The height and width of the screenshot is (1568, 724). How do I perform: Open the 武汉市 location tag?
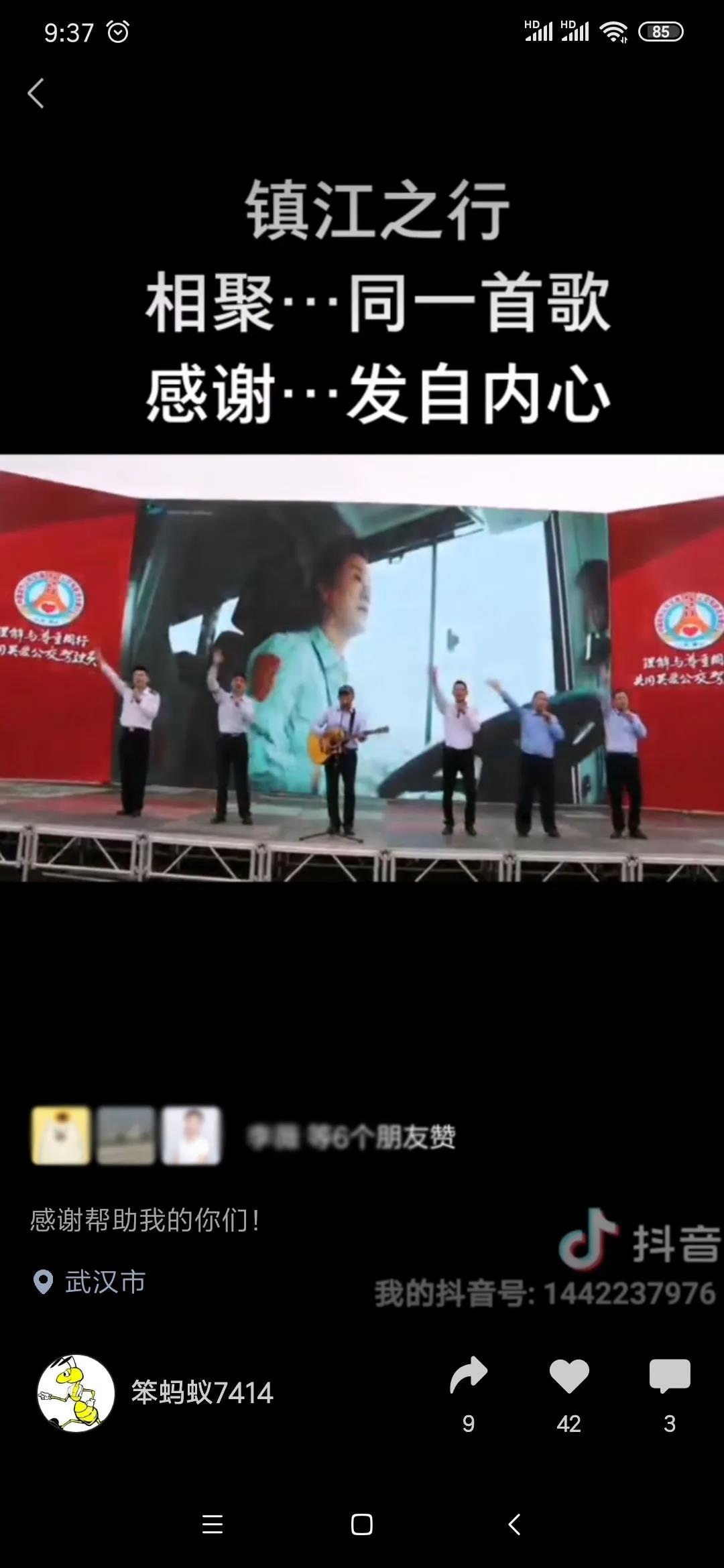click(90, 1282)
